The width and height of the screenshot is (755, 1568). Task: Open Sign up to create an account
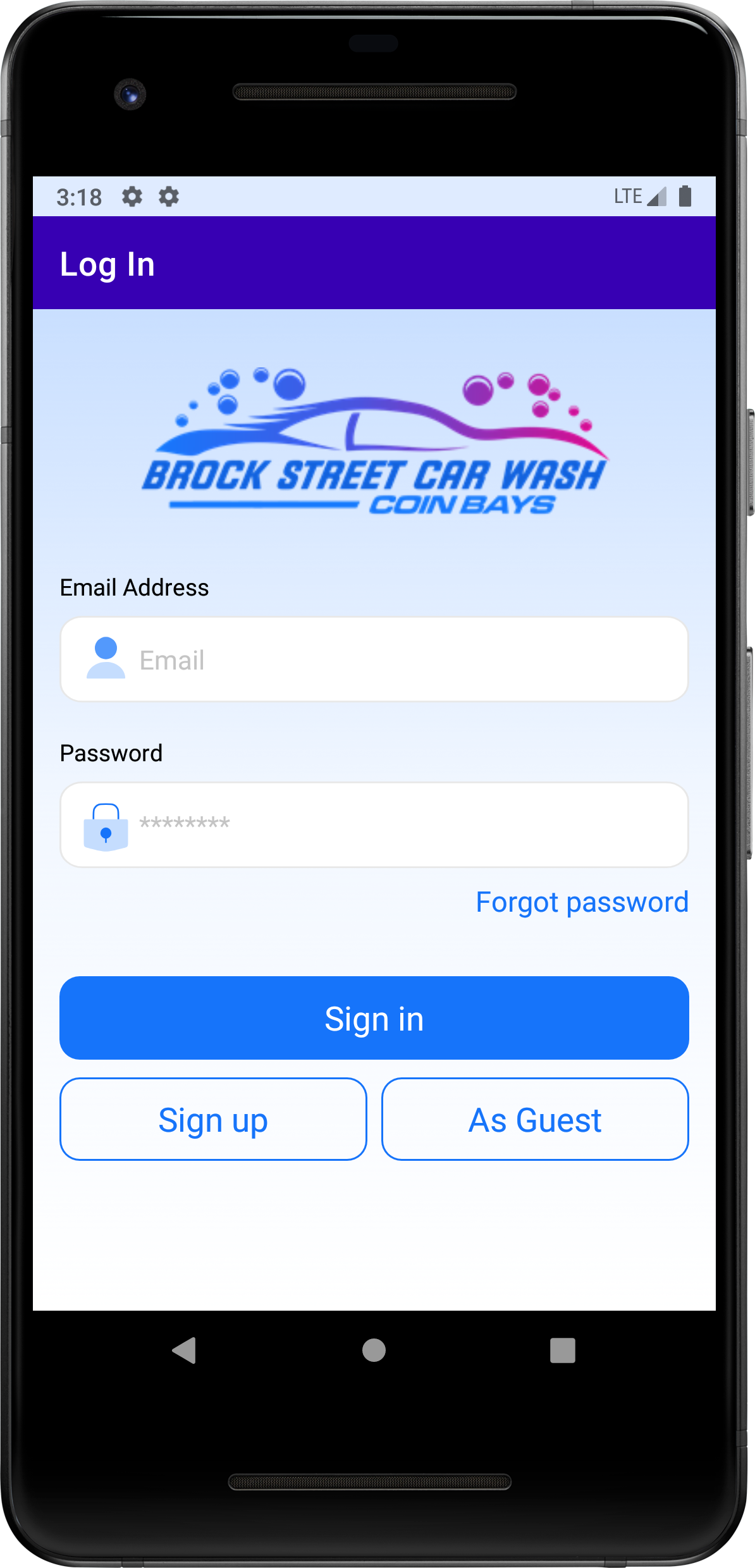coord(213,1119)
